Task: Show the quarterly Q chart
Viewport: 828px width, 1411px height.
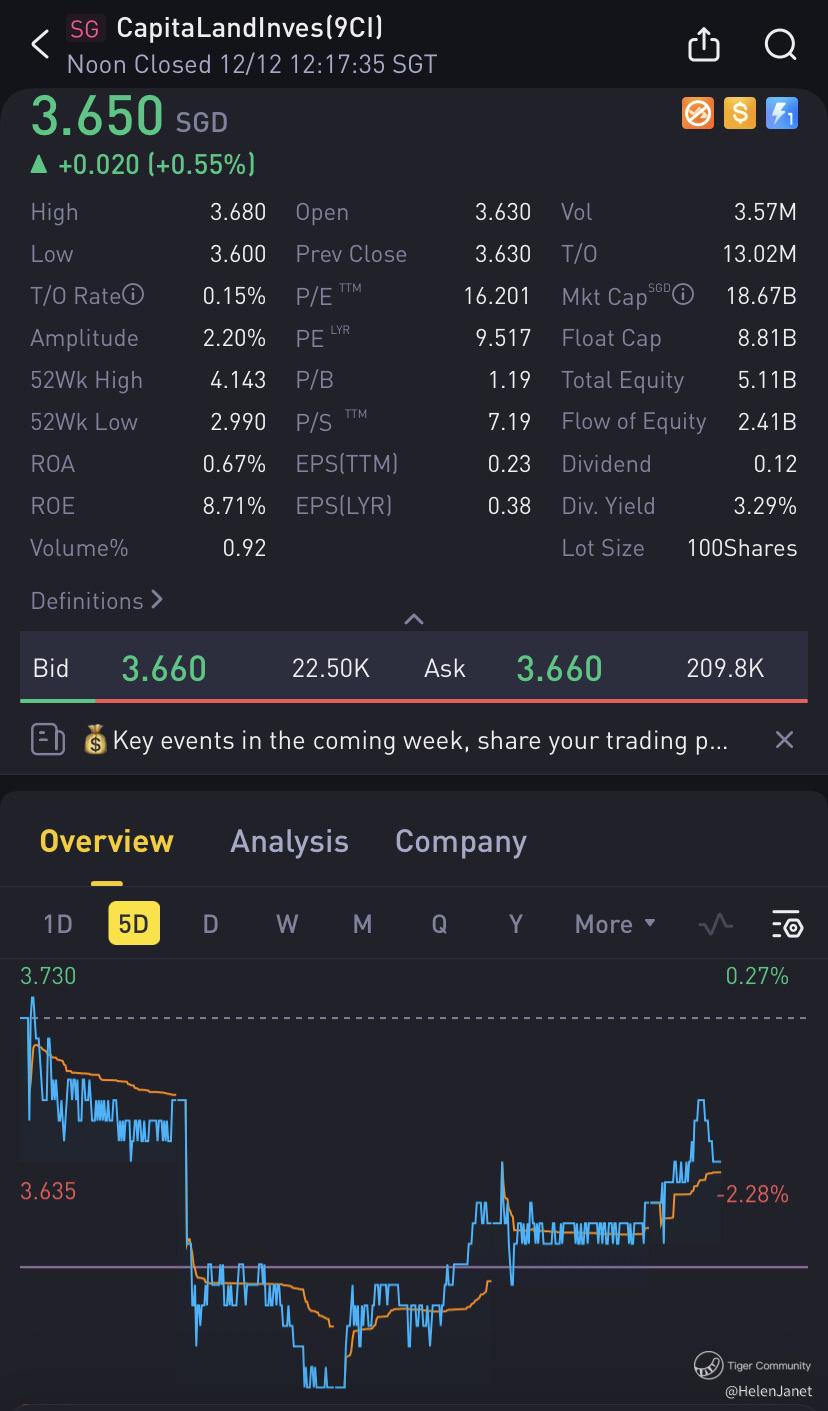Action: 439,924
